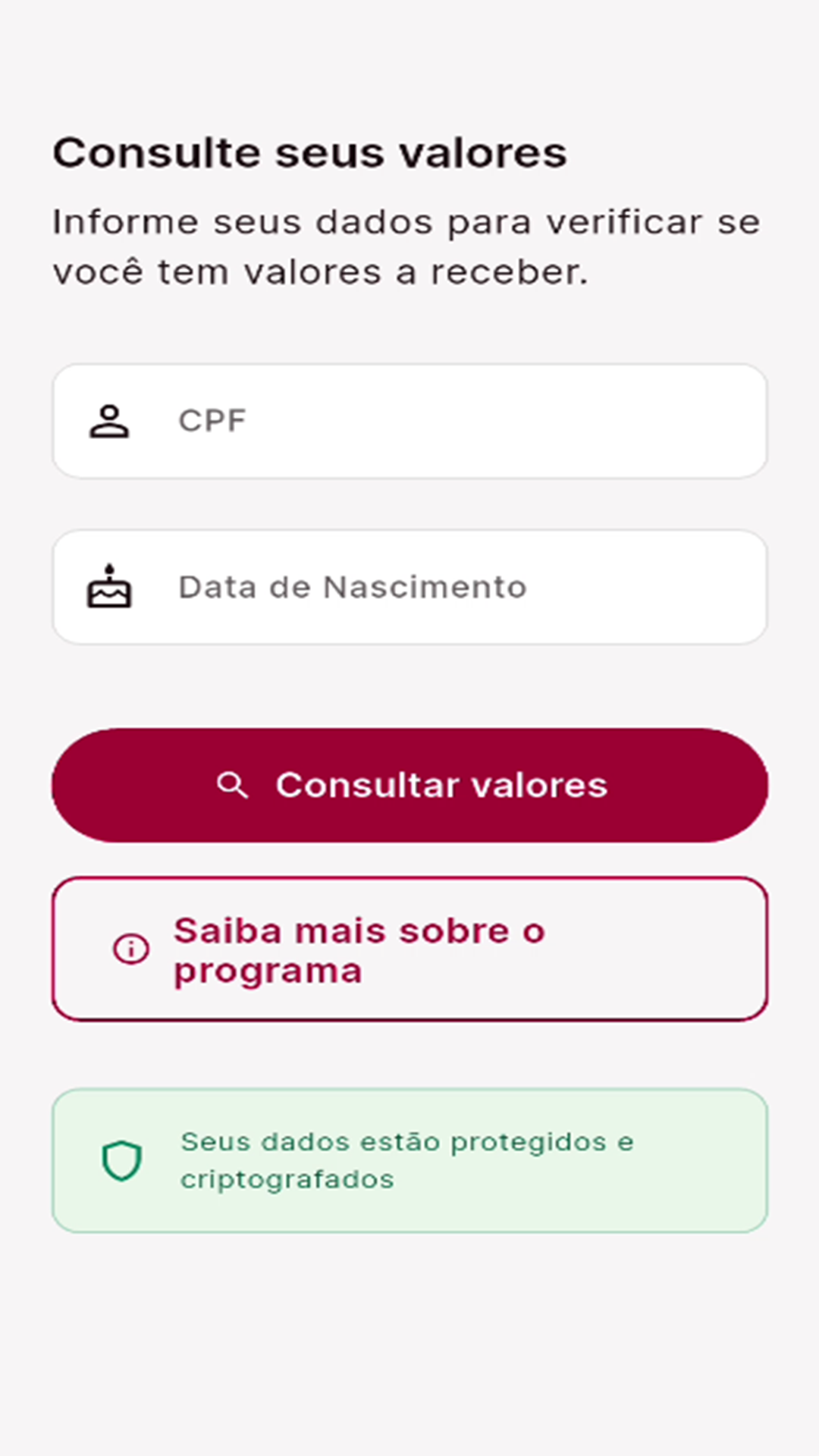
Task: Tap the cake icon in Data de Nascimento field
Action: tap(108, 587)
